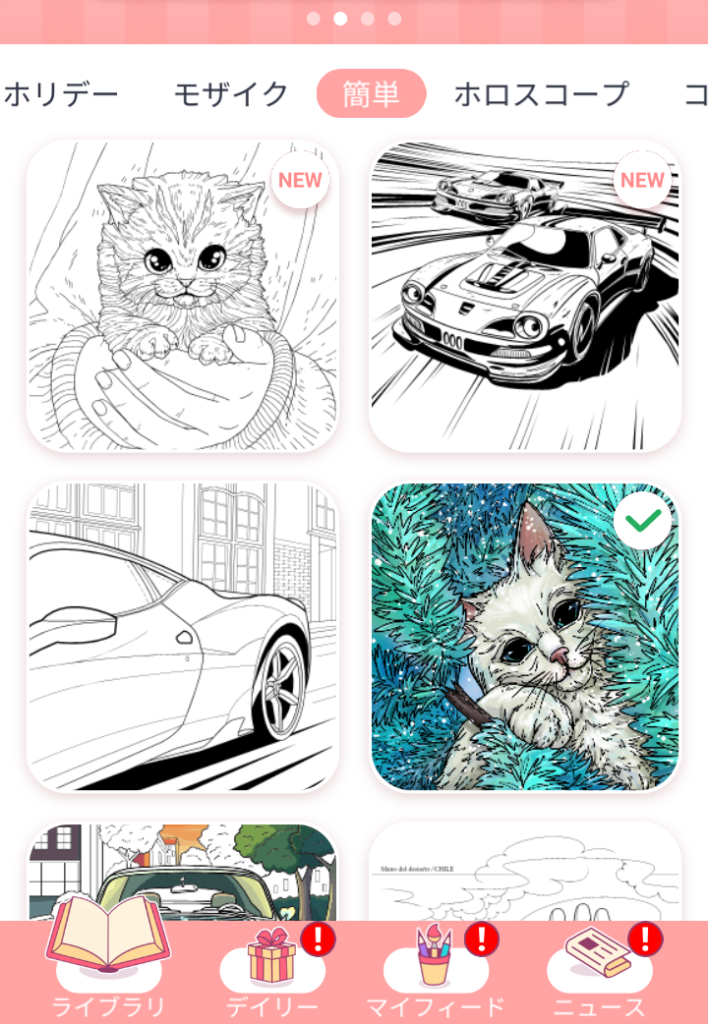Image resolution: width=708 pixels, height=1024 pixels.
Task: Open the ホロスコープ category tab
Action: point(541,95)
